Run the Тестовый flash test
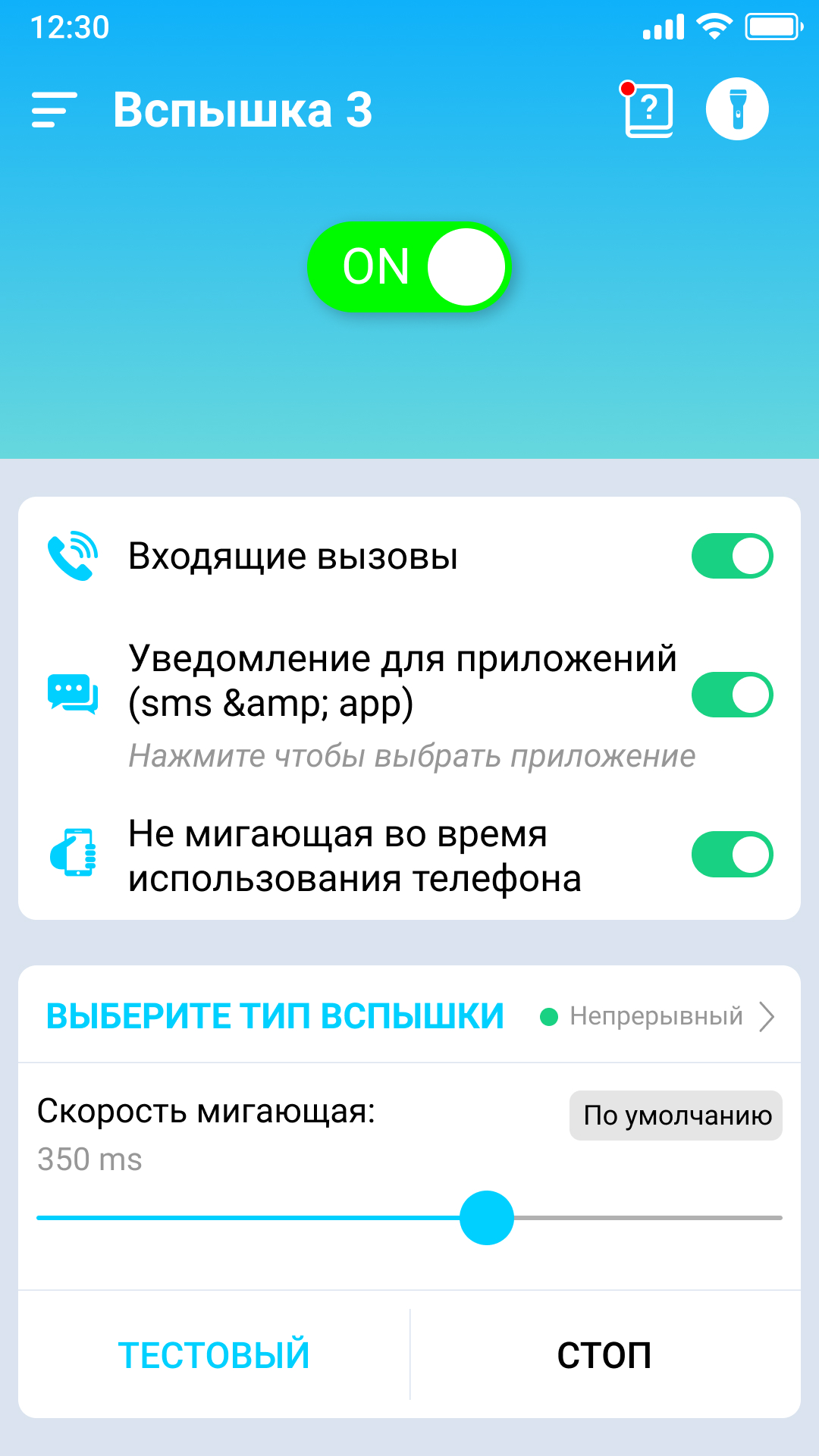This screenshot has width=819, height=1456. 214,1355
